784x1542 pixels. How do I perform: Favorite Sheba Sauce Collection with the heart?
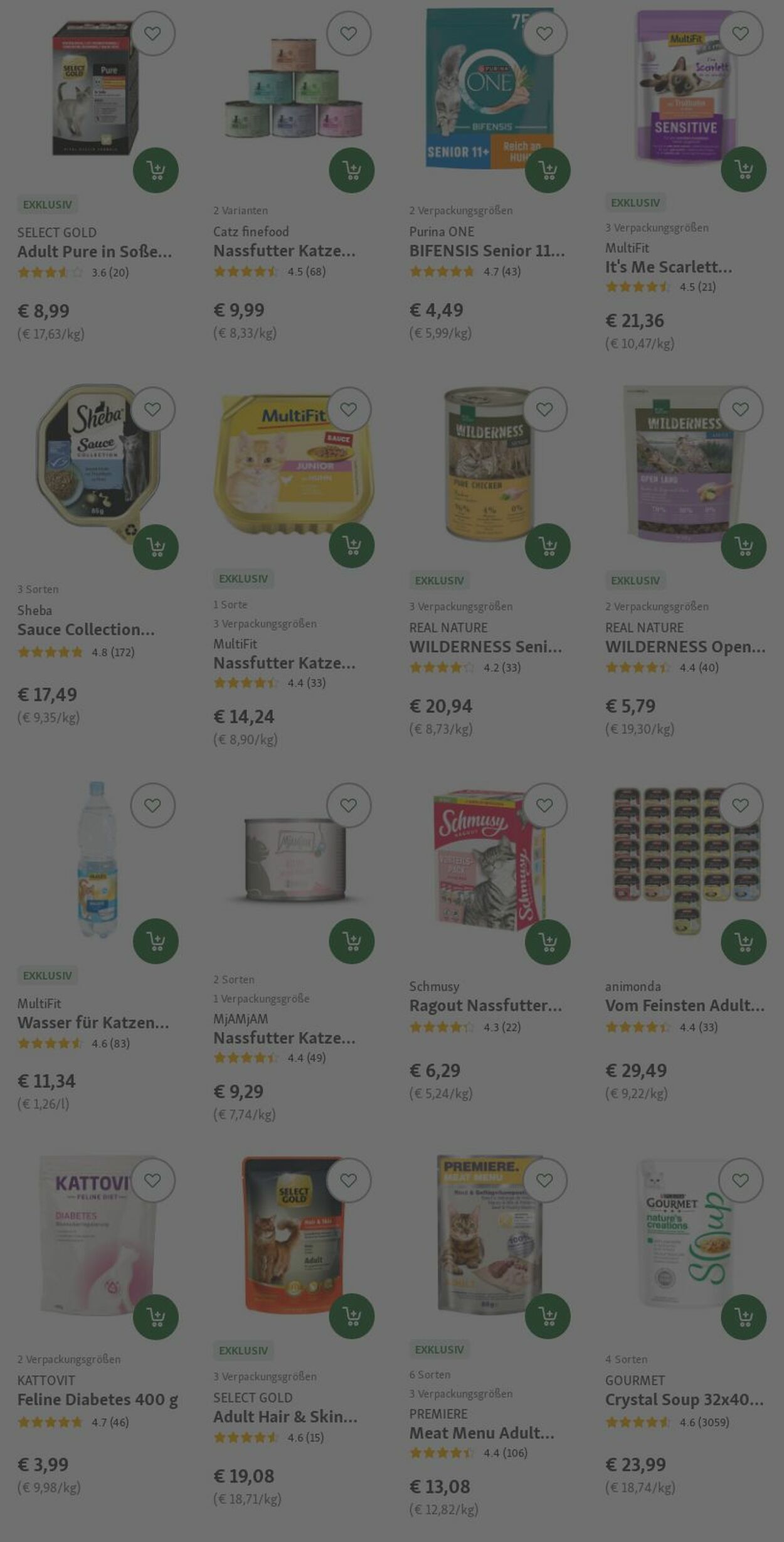[x=152, y=409]
